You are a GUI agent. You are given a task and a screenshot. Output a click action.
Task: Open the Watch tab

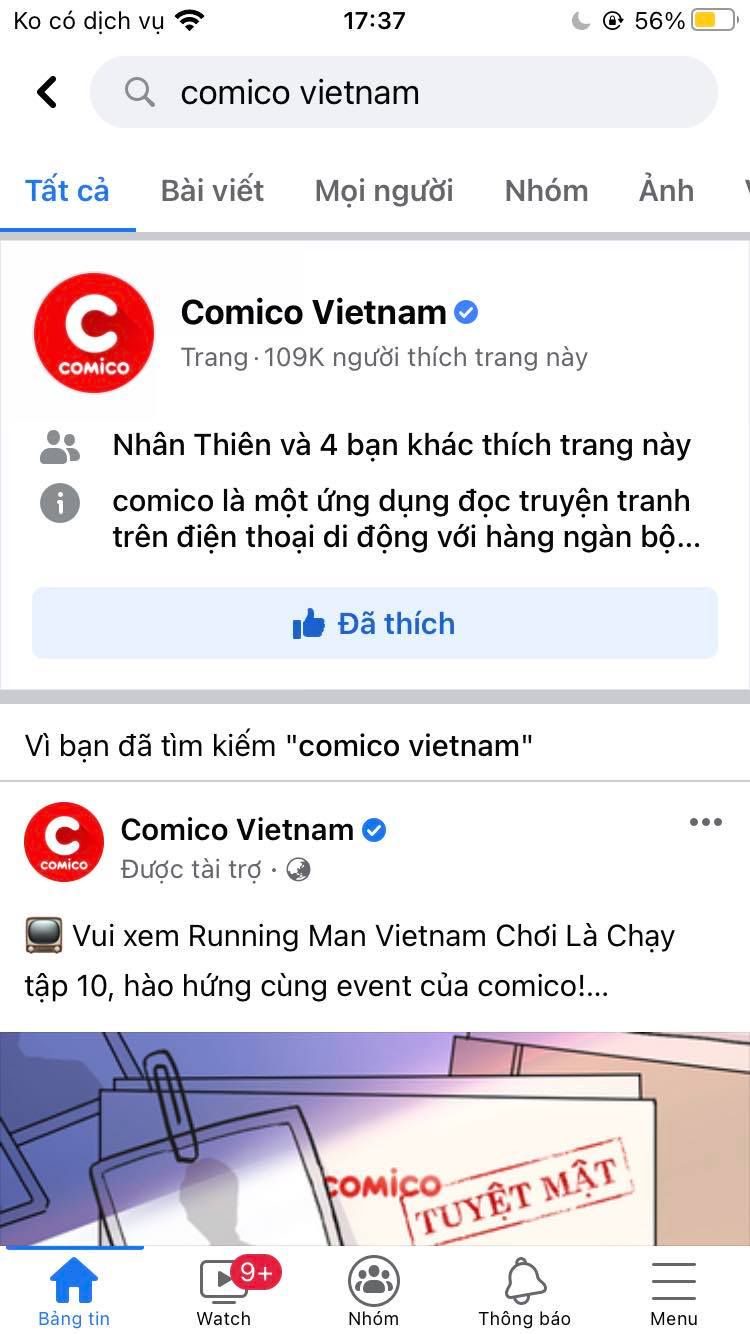click(224, 1290)
